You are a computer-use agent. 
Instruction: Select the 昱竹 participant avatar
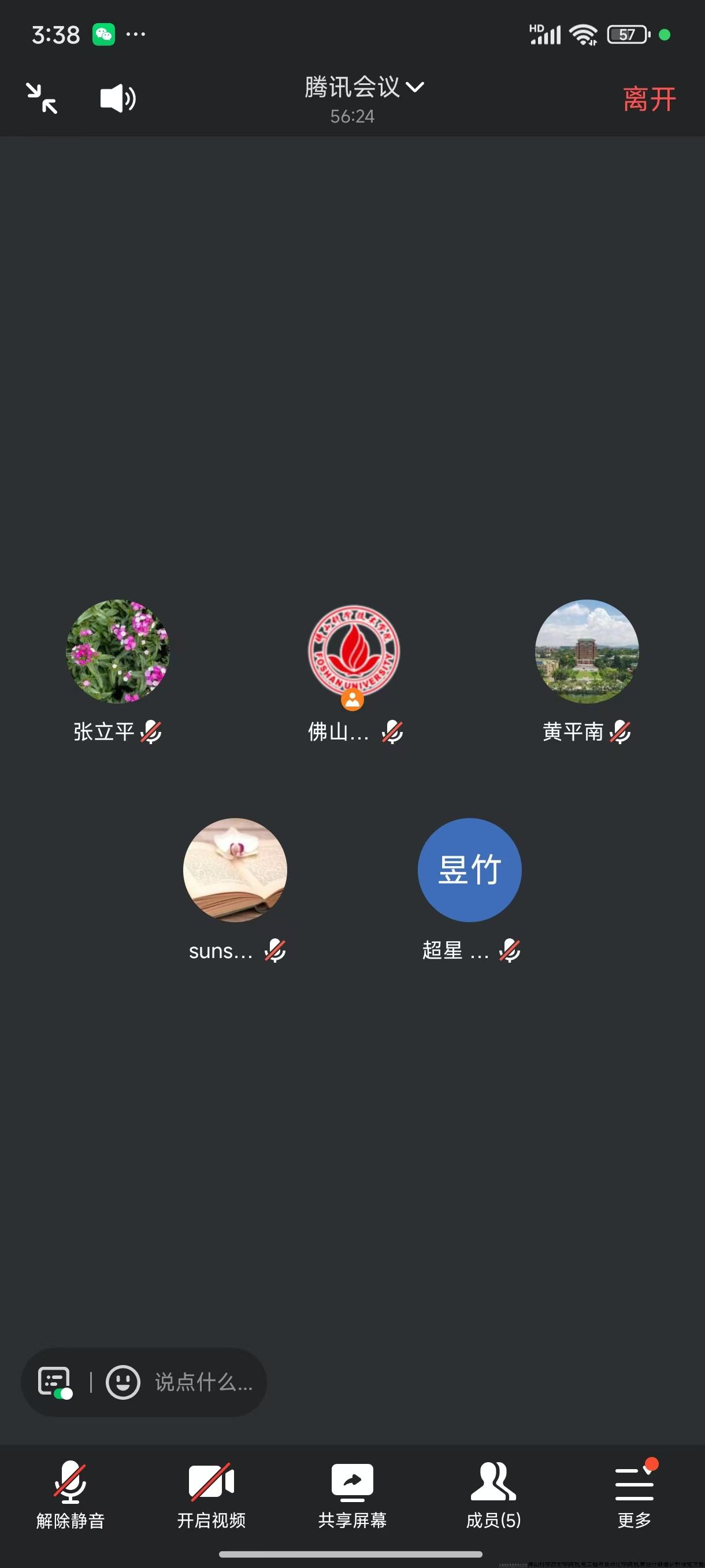click(x=470, y=870)
